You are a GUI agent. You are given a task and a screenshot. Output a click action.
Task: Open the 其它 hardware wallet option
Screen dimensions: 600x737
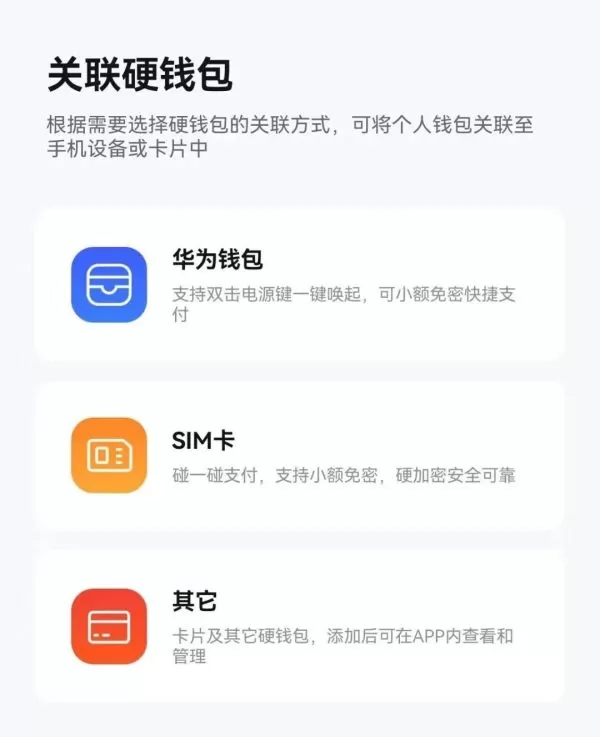point(300,626)
